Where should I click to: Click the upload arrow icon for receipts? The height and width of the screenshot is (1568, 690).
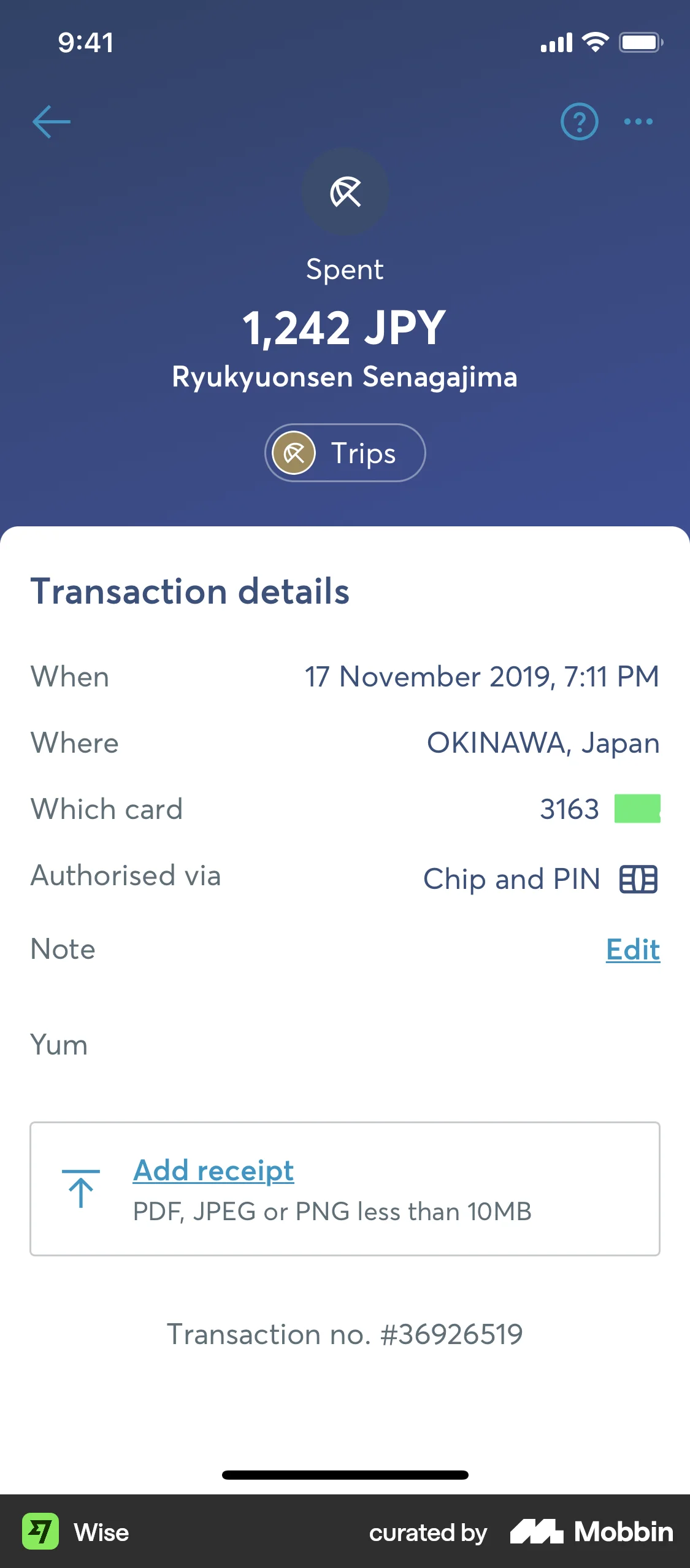81,1189
